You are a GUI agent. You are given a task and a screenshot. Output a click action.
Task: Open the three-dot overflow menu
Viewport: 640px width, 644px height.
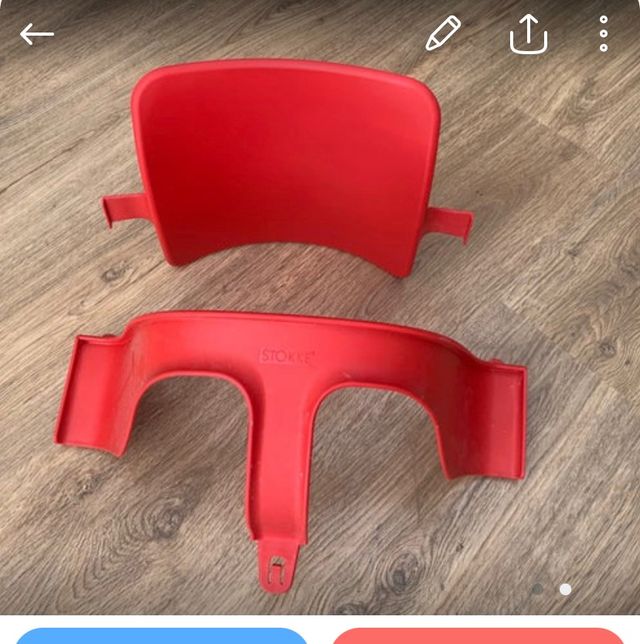[x=604, y=34]
